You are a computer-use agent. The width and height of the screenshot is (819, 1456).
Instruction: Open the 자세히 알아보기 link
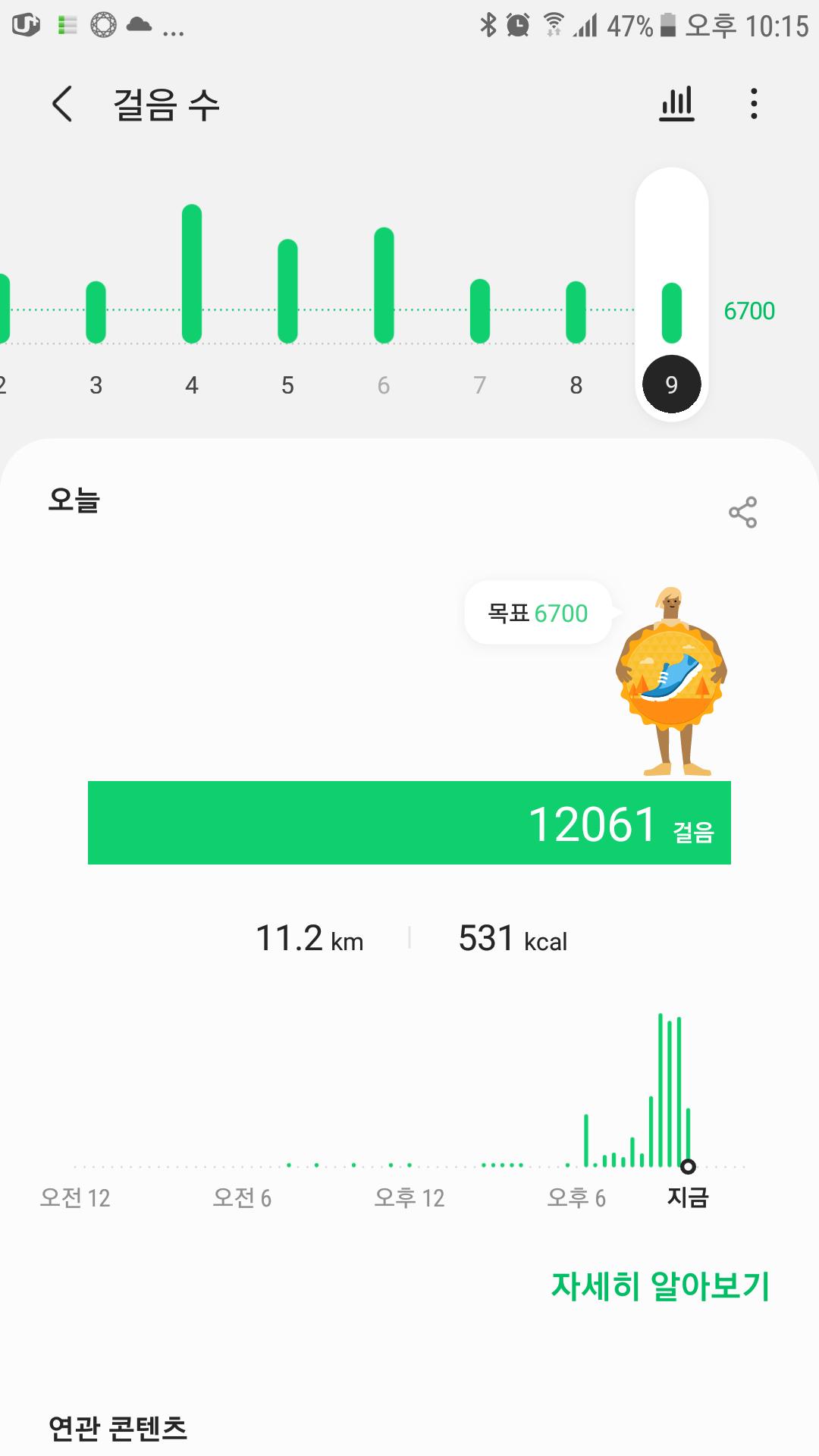pyautogui.click(x=660, y=1285)
